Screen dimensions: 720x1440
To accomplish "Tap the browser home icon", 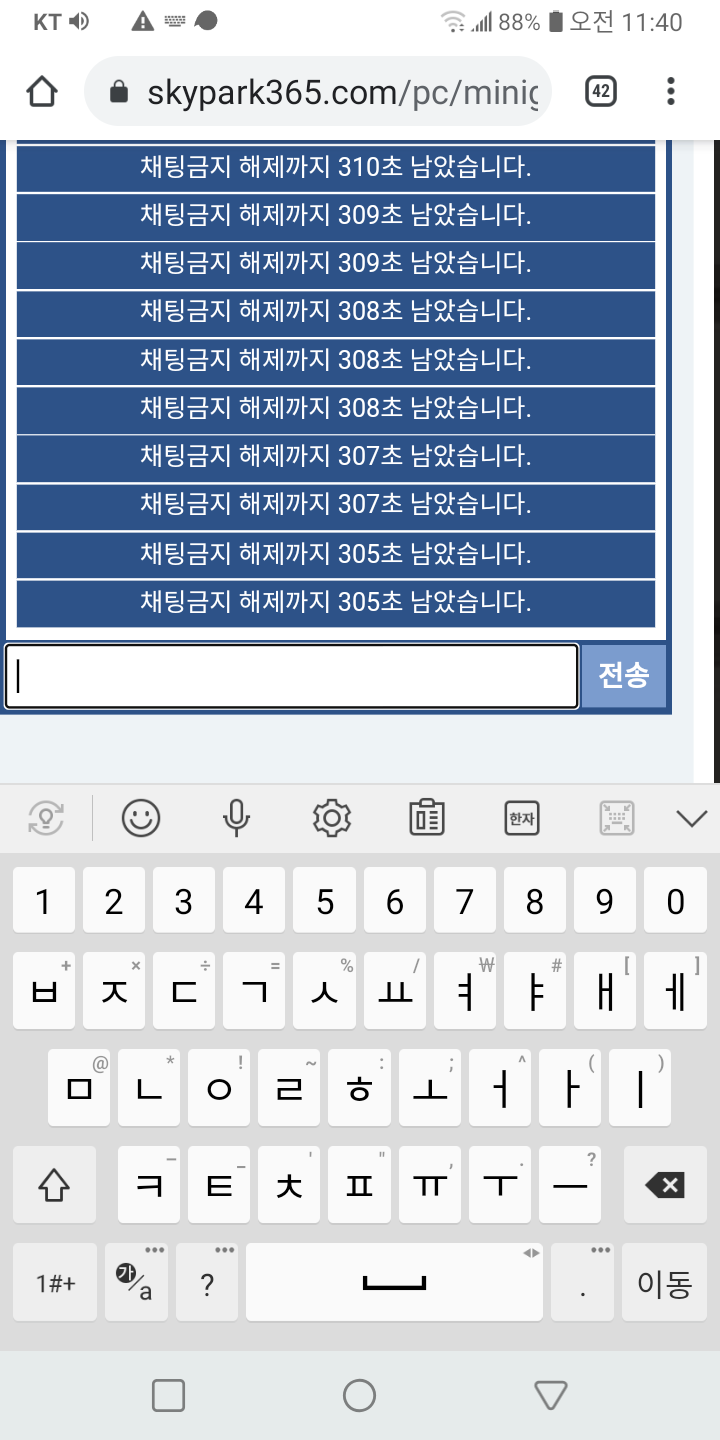I will pos(41,92).
